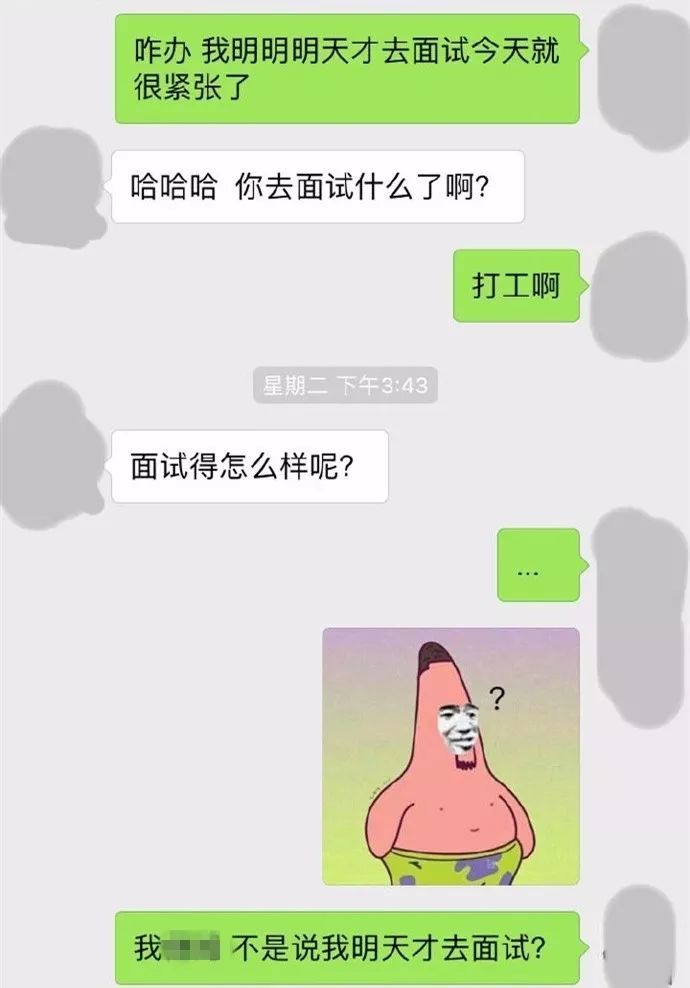
Task: Open the Patrick Star question-mark sticker
Action: coord(451,756)
